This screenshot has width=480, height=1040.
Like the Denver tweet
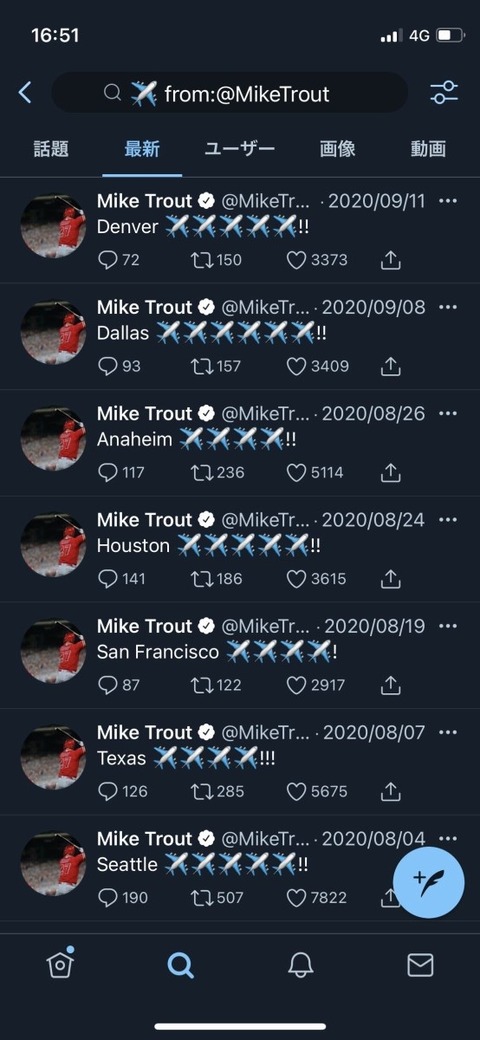[x=296, y=260]
